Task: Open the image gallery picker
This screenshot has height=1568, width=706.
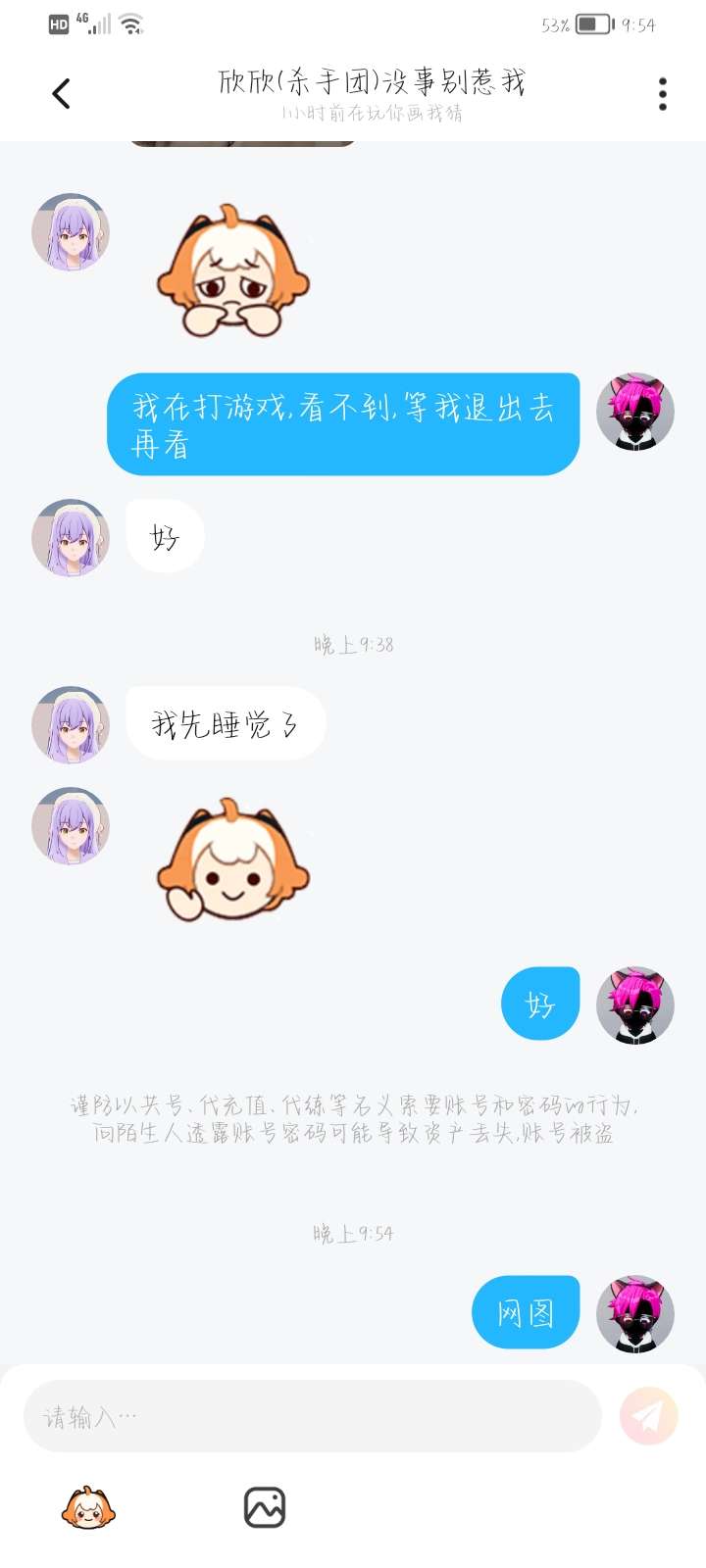Action: tap(264, 1507)
